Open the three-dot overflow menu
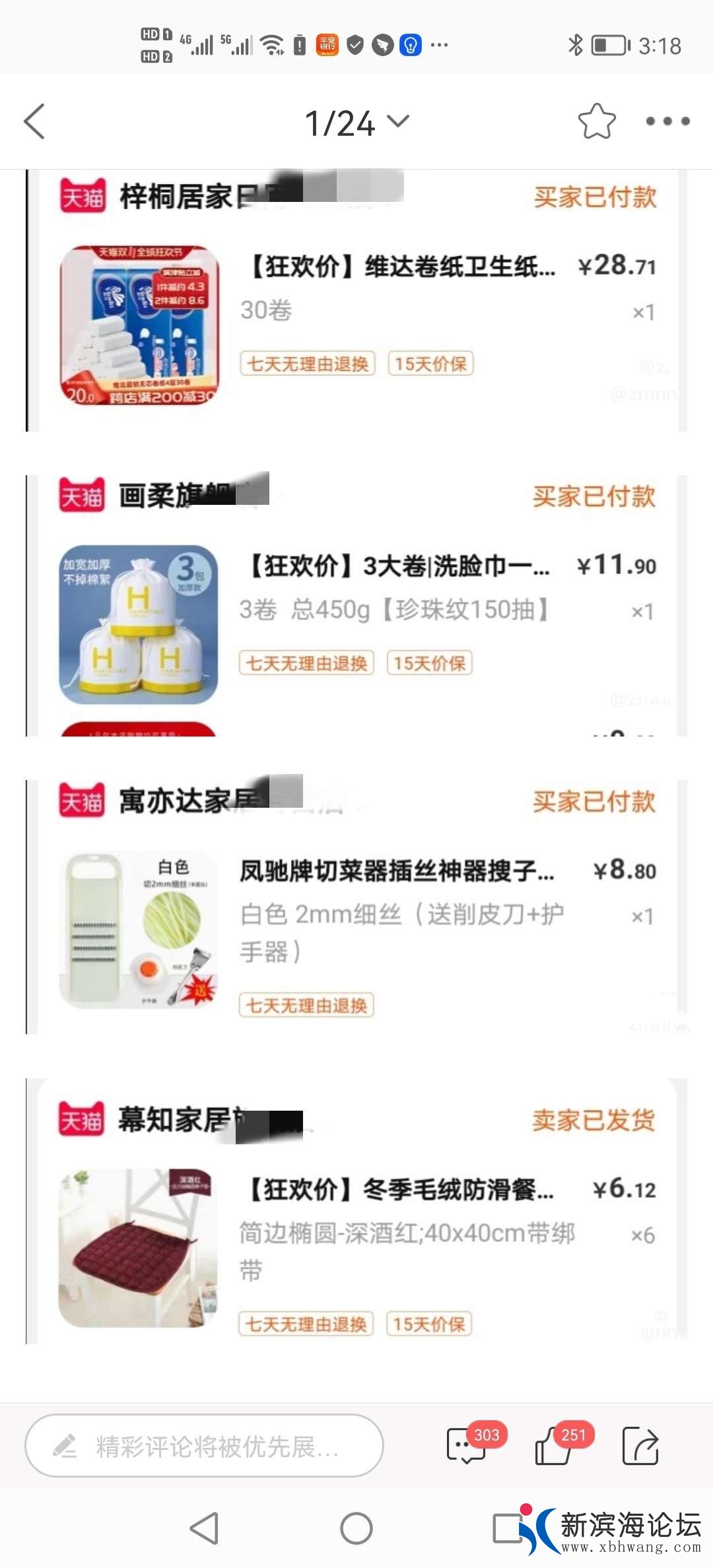The image size is (713, 1568). 667,121
